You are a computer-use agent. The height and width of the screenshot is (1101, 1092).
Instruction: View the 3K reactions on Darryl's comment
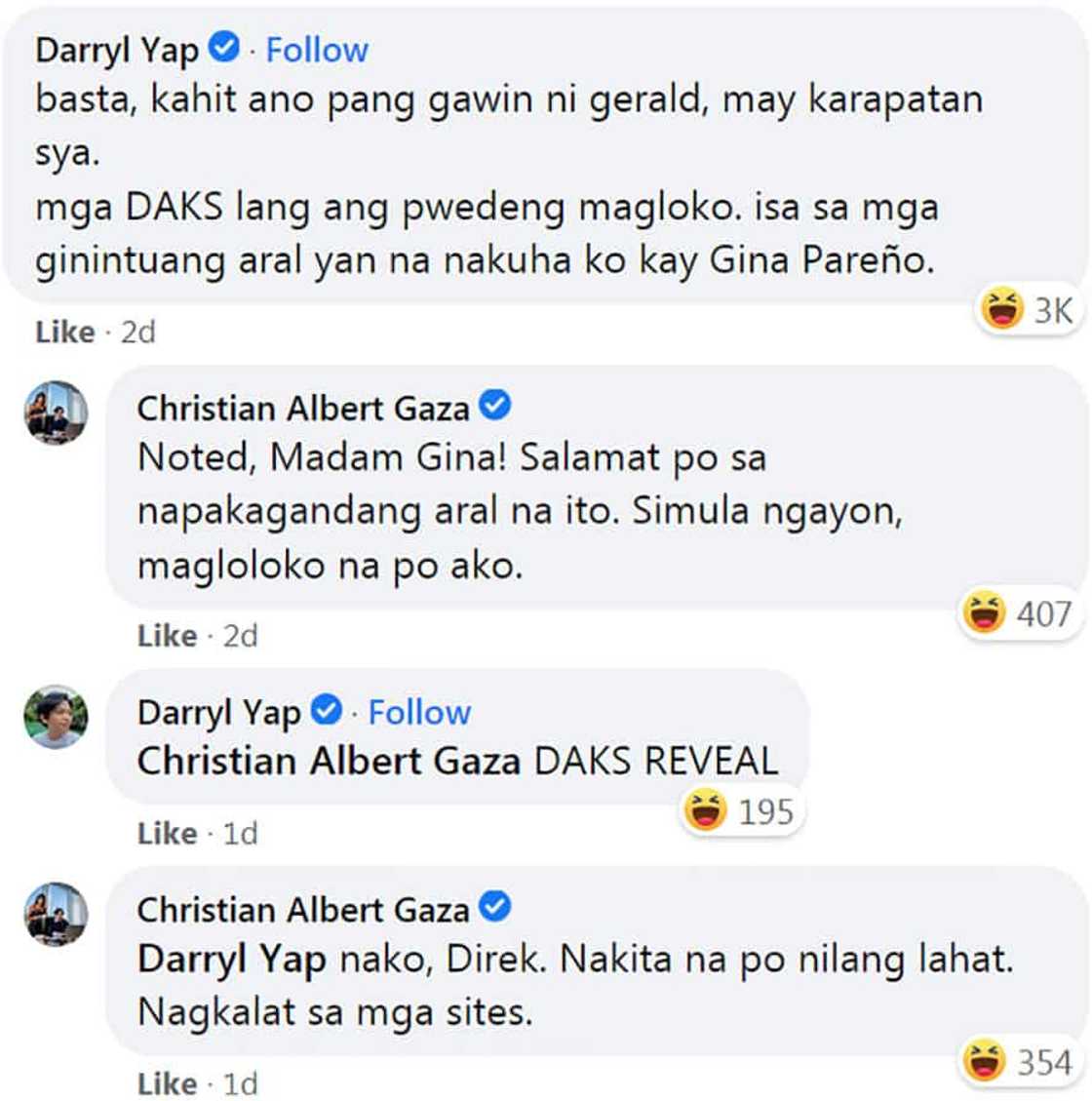pos(1029,311)
